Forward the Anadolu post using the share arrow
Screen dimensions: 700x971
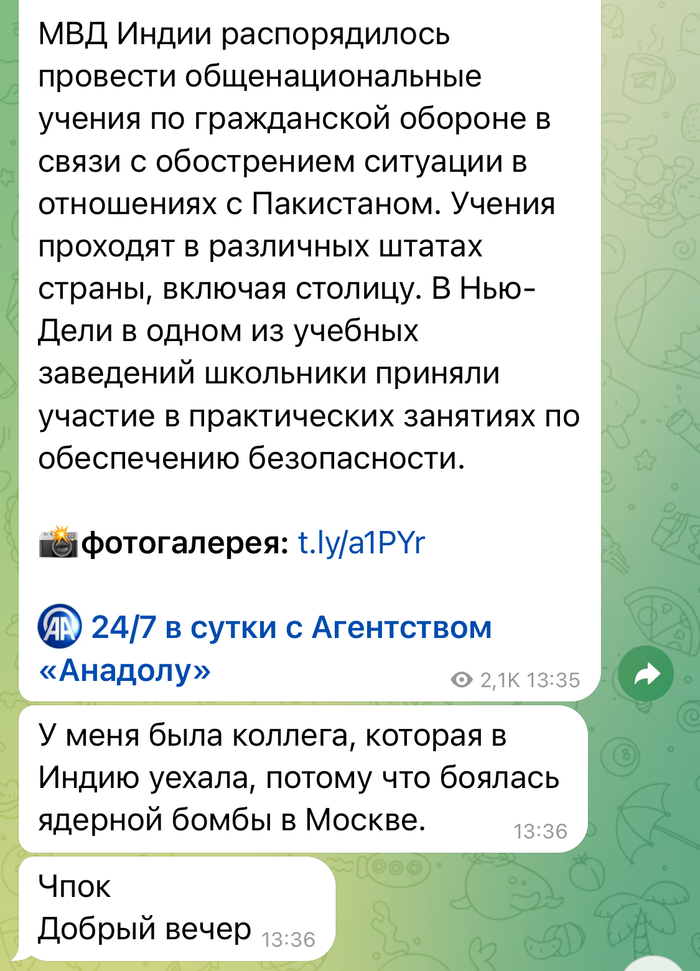(647, 677)
